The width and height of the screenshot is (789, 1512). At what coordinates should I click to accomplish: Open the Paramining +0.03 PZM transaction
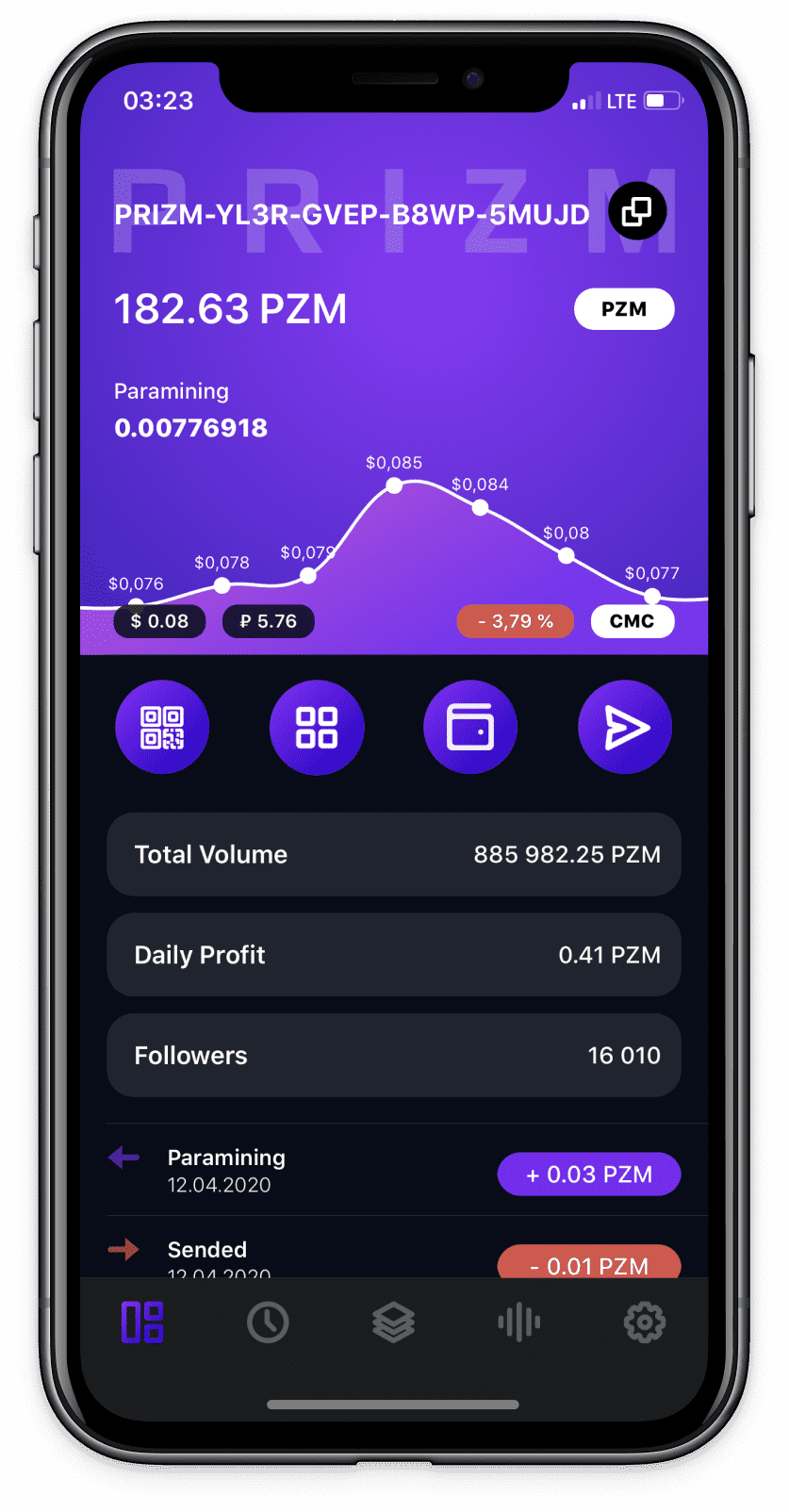(588, 1174)
